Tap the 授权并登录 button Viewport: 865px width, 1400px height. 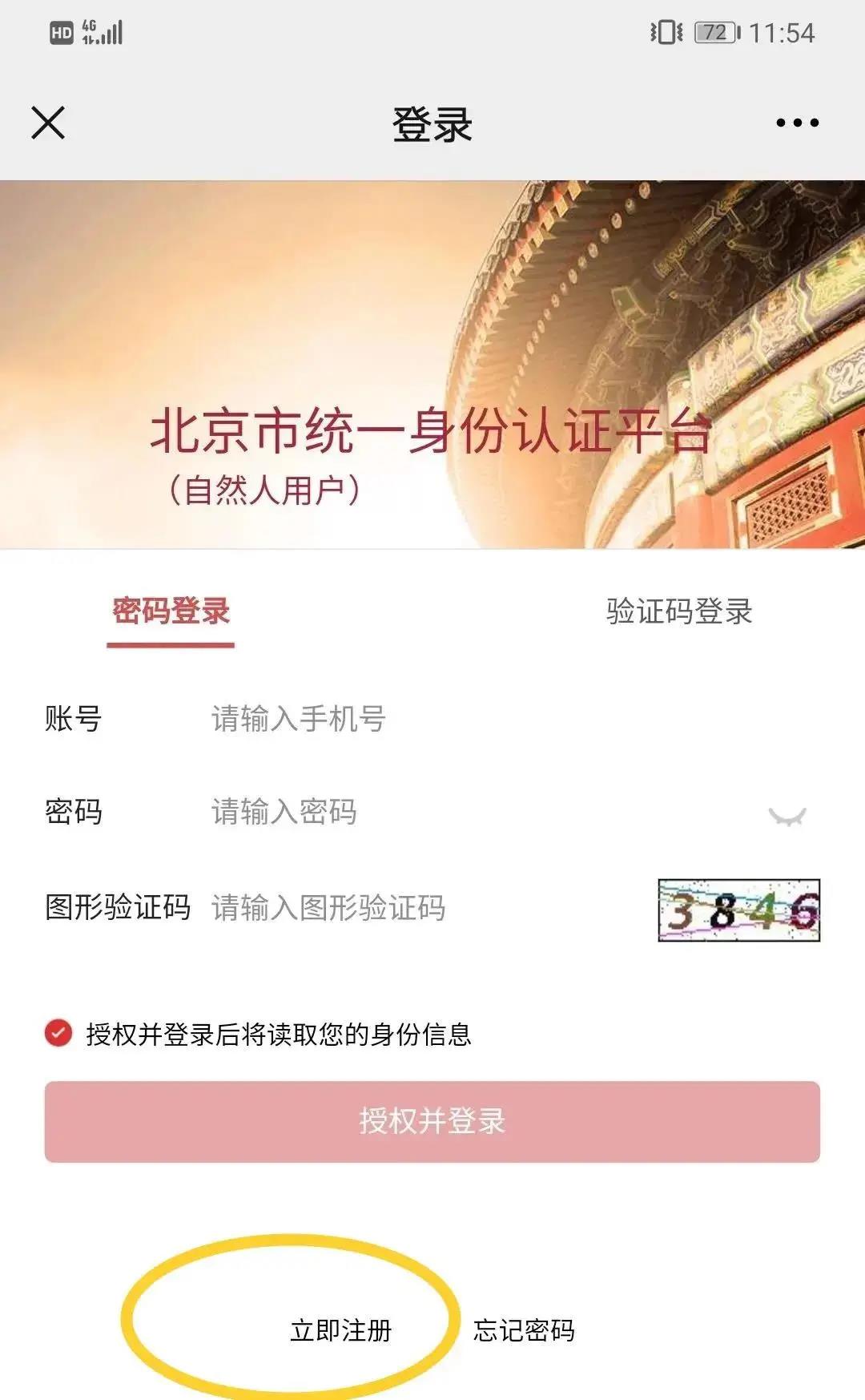pos(432,1121)
